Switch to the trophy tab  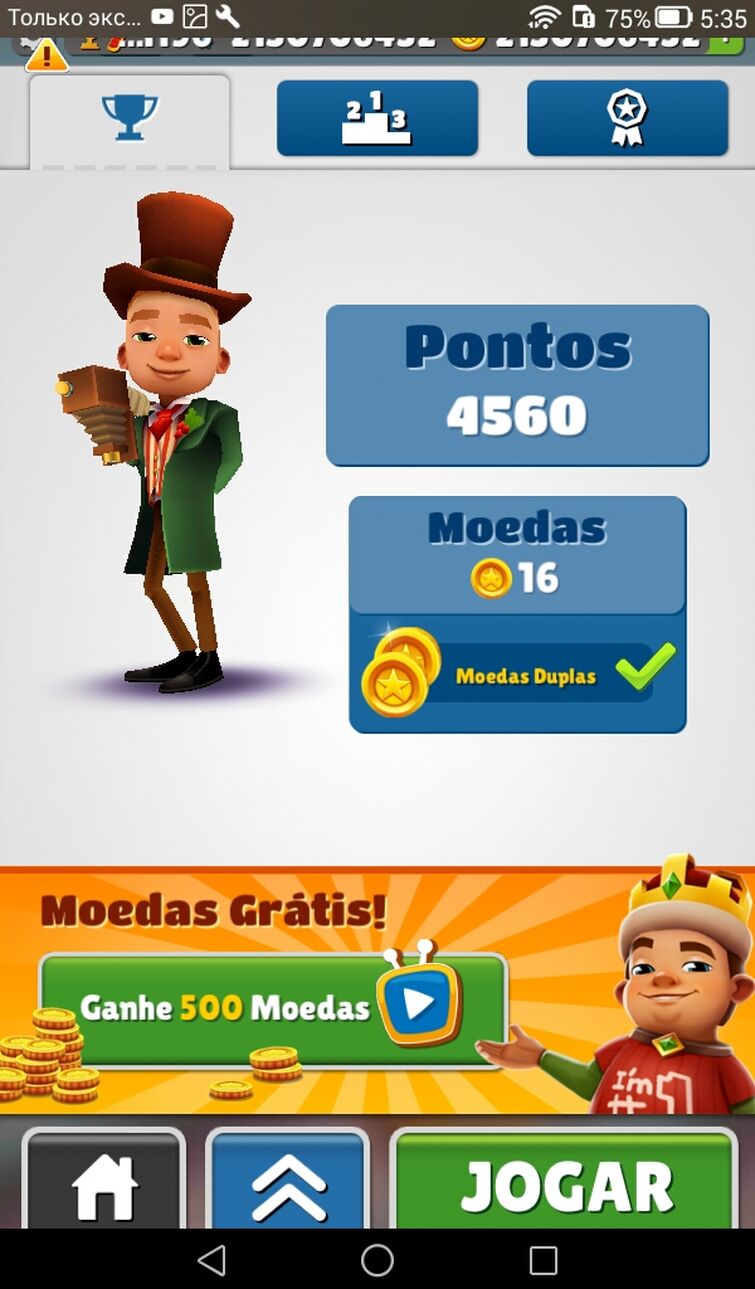[130, 119]
